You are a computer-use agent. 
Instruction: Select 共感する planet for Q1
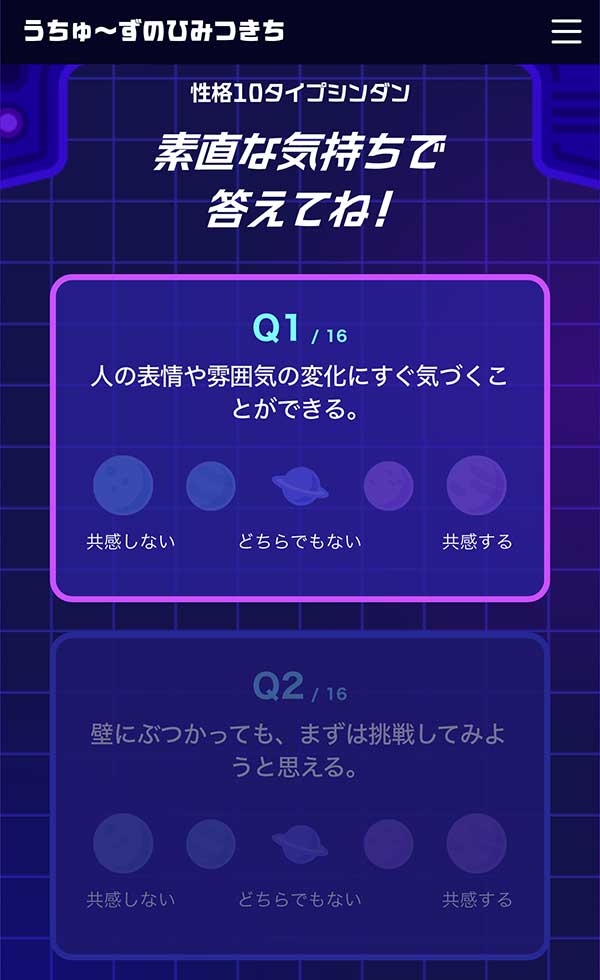coord(476,486)
